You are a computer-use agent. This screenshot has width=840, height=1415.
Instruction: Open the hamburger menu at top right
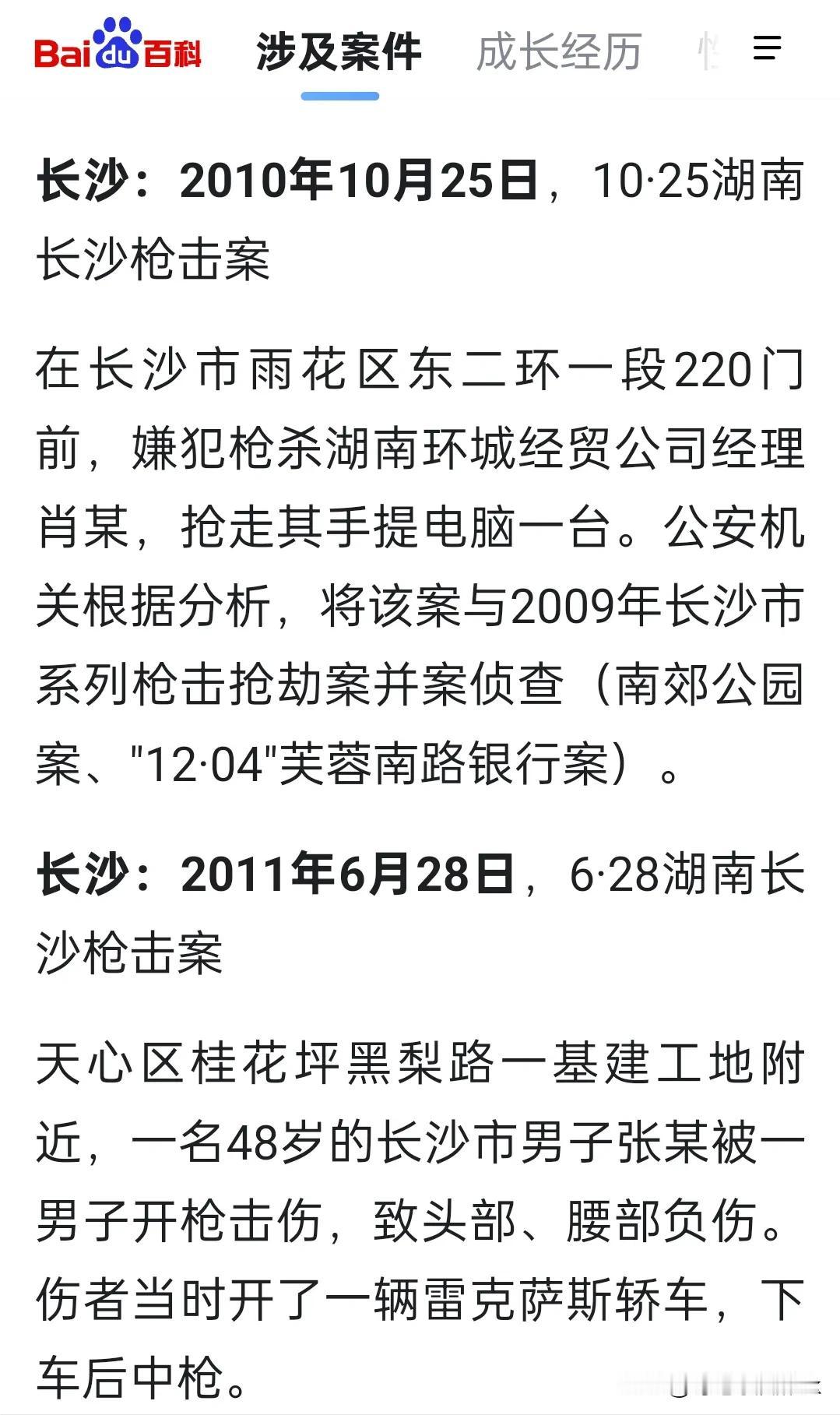click(768, 48)
